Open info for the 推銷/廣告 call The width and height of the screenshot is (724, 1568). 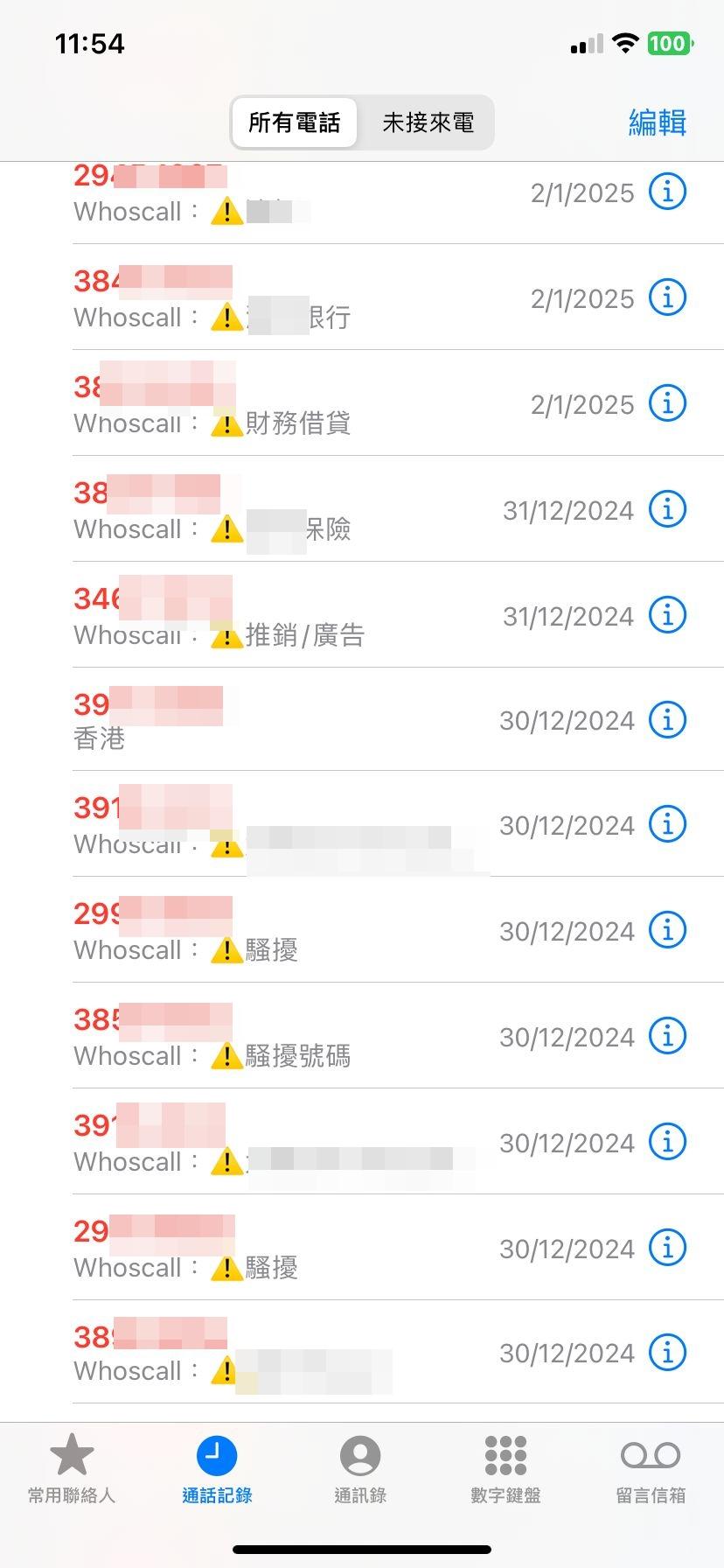click(667, 615)
